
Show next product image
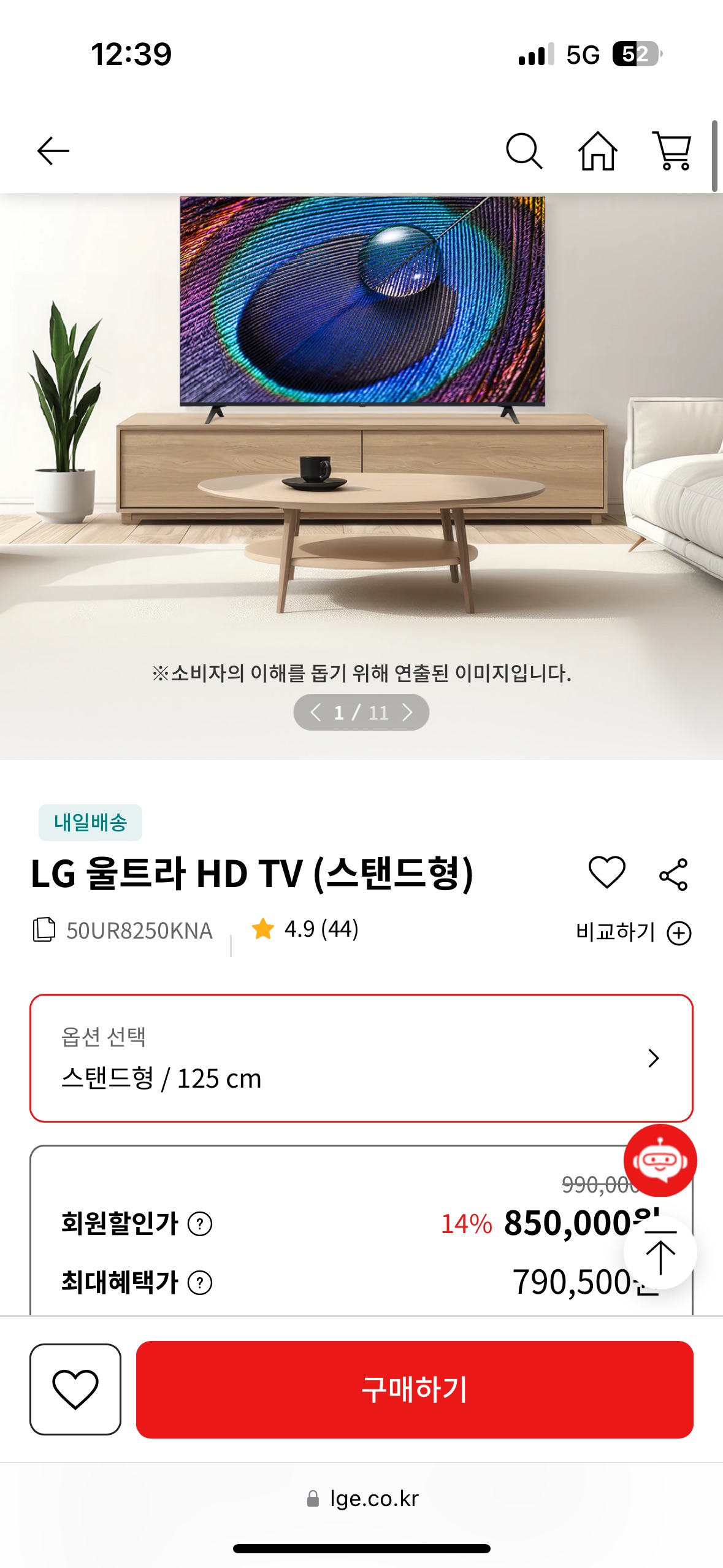[x=407, y=713]
